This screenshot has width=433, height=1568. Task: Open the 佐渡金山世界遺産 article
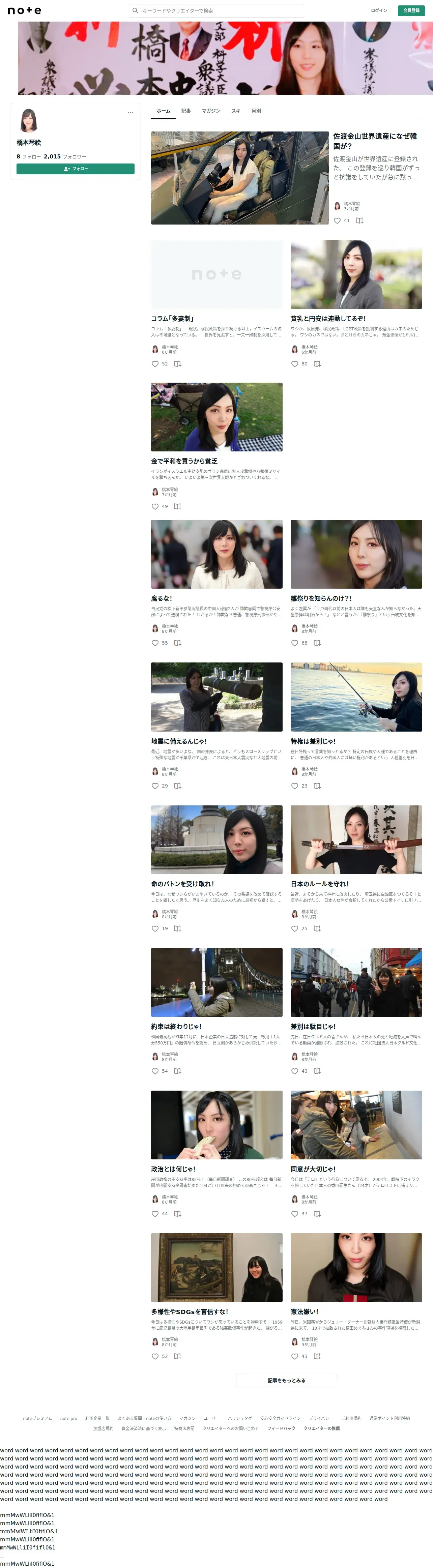click(375, 141)
